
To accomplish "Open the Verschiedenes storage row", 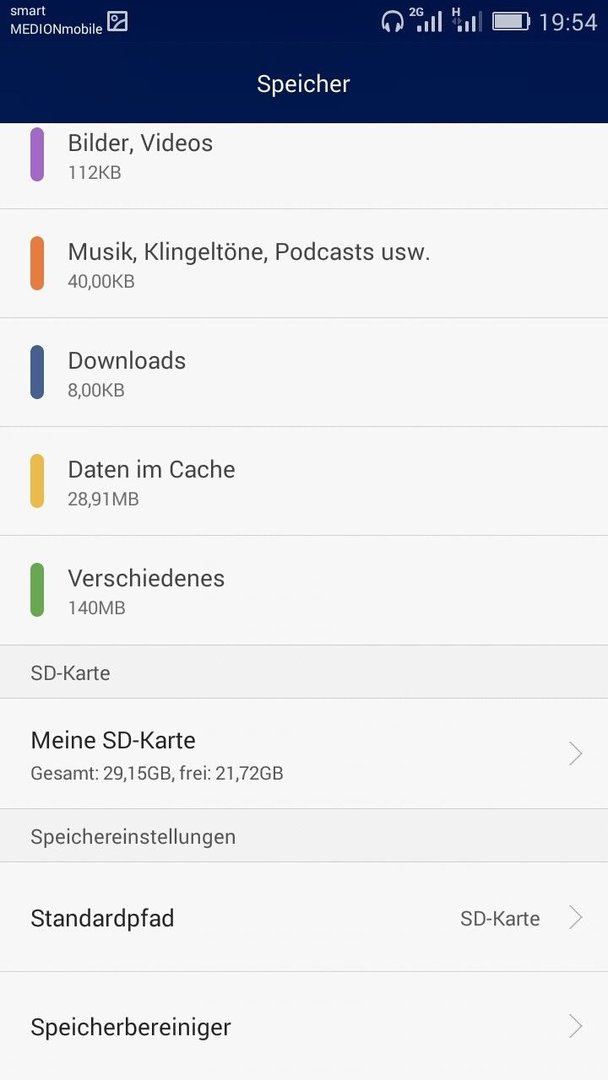I will point(304,590).
